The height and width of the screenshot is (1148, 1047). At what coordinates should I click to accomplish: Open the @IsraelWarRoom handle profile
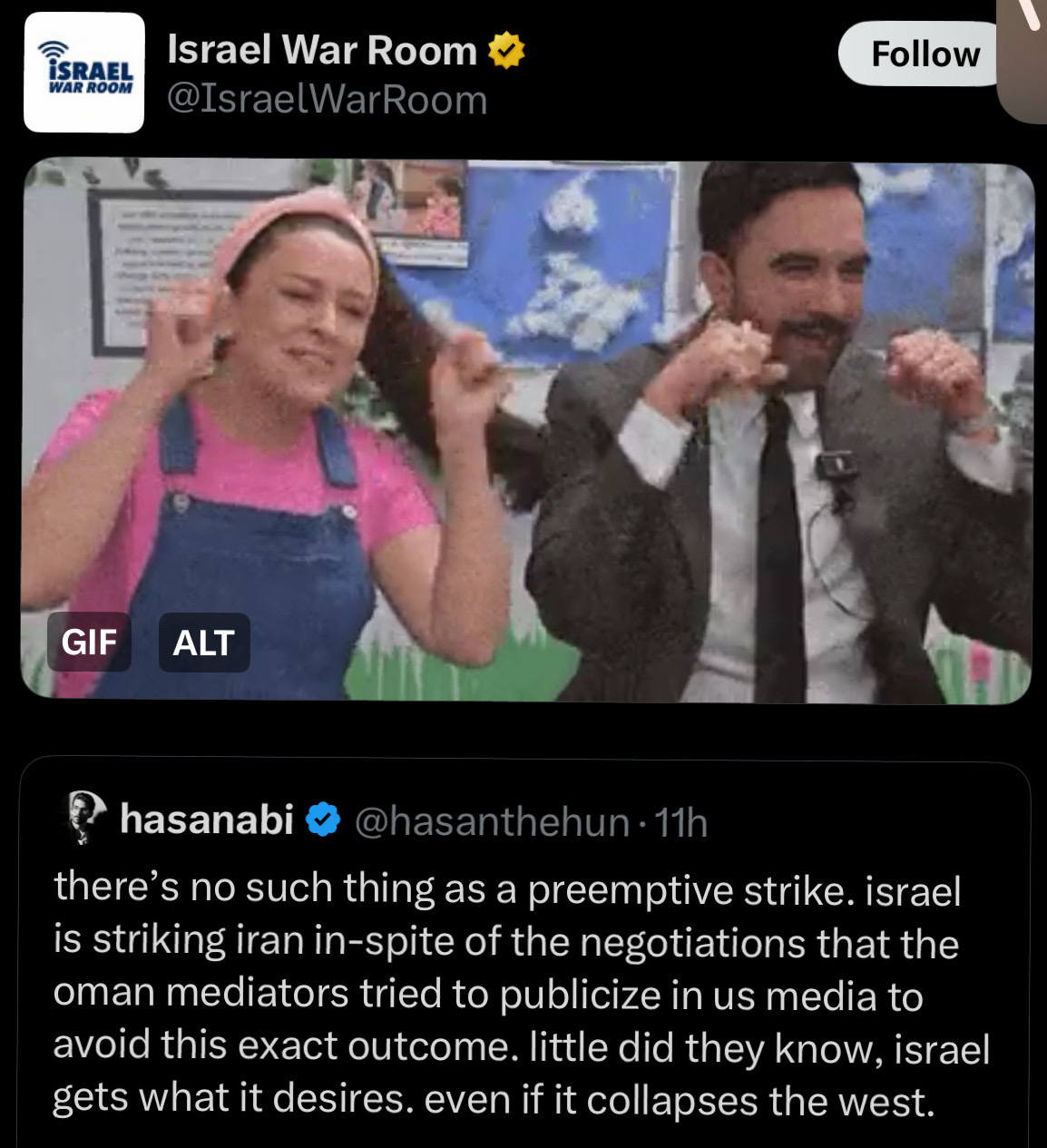(328, 100)
